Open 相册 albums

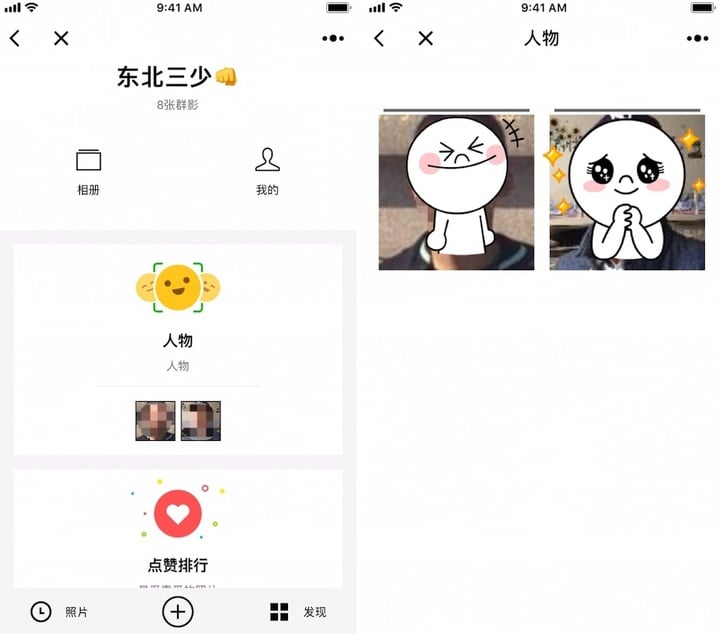coord(88,172)
